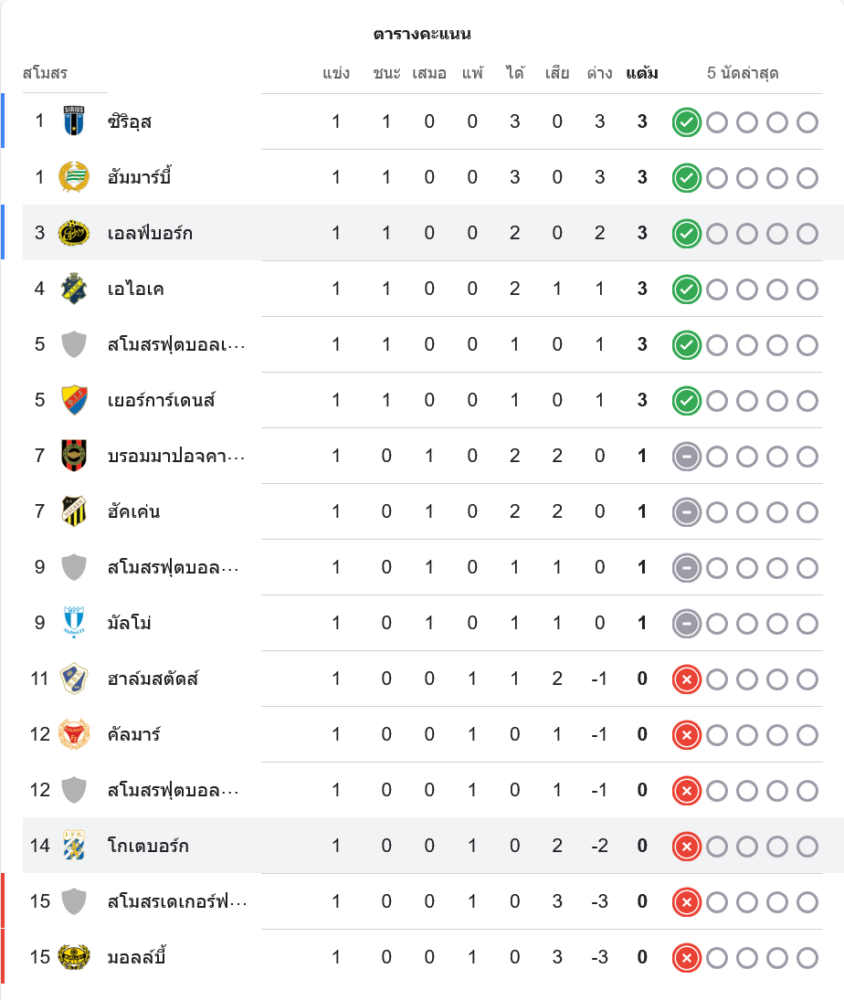This screenshot has width=844, height=1000.
Task: View the เอไอเค team details
Action: (136, 290)
